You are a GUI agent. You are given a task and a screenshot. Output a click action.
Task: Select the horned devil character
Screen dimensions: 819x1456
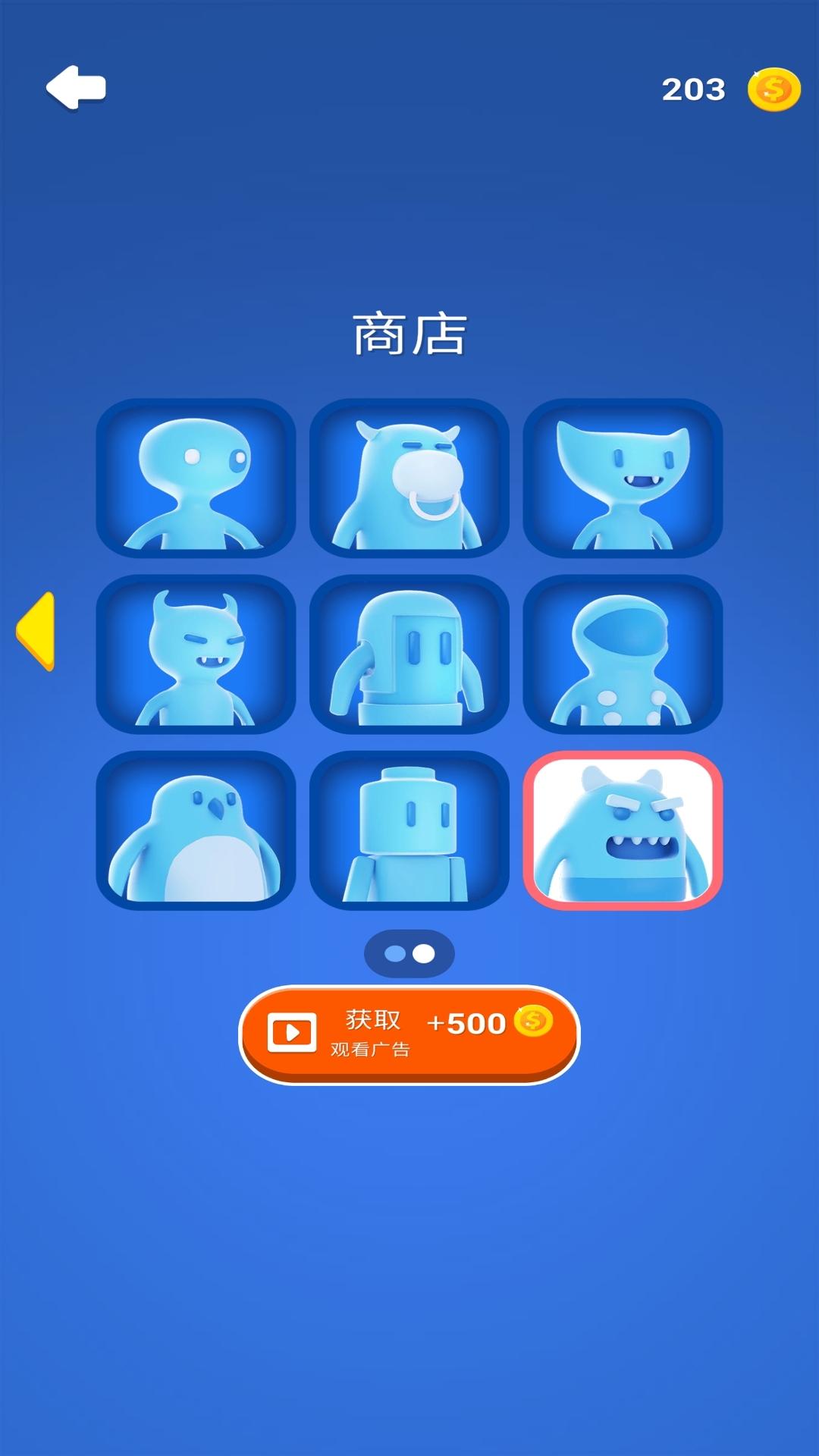[x=196, y=654]
